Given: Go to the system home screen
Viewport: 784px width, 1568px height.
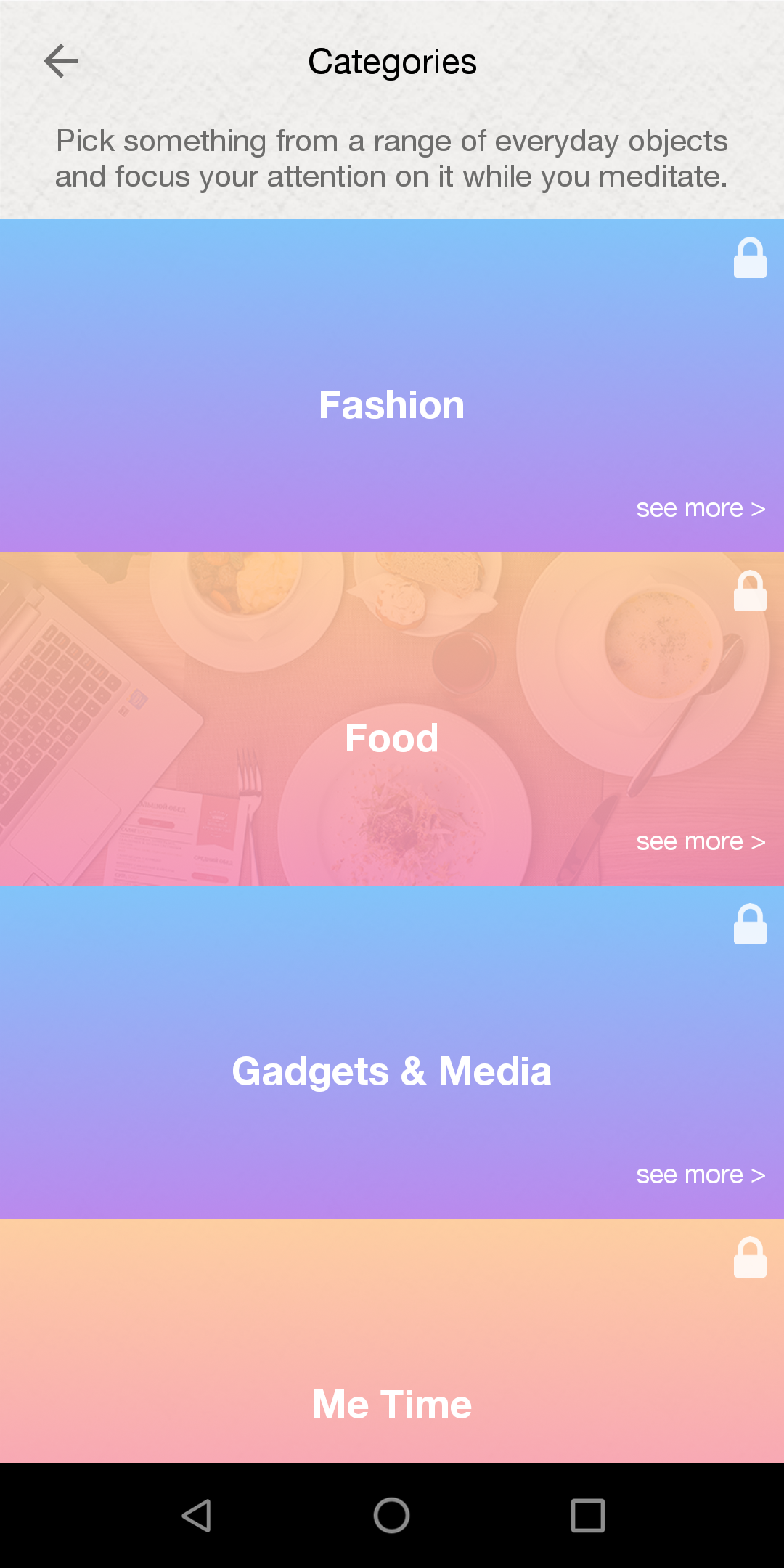Looking at the screenshot, I should point(391,1516).
